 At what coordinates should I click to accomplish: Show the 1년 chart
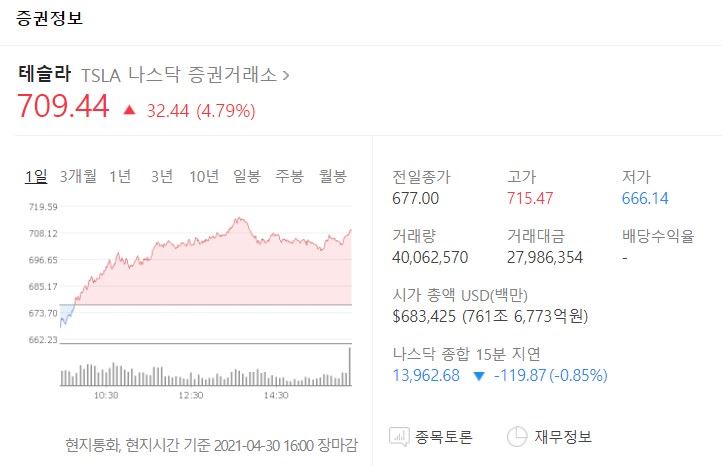(x=120, y=177)
